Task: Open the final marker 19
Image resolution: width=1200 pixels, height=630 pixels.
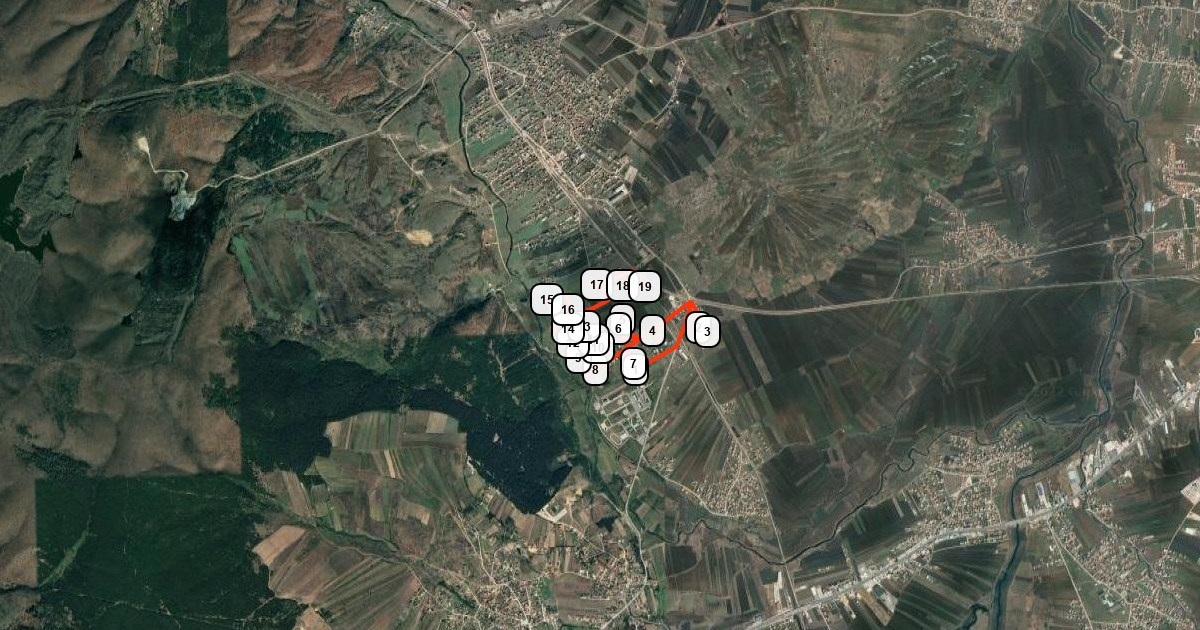Action: pos(644,287)
